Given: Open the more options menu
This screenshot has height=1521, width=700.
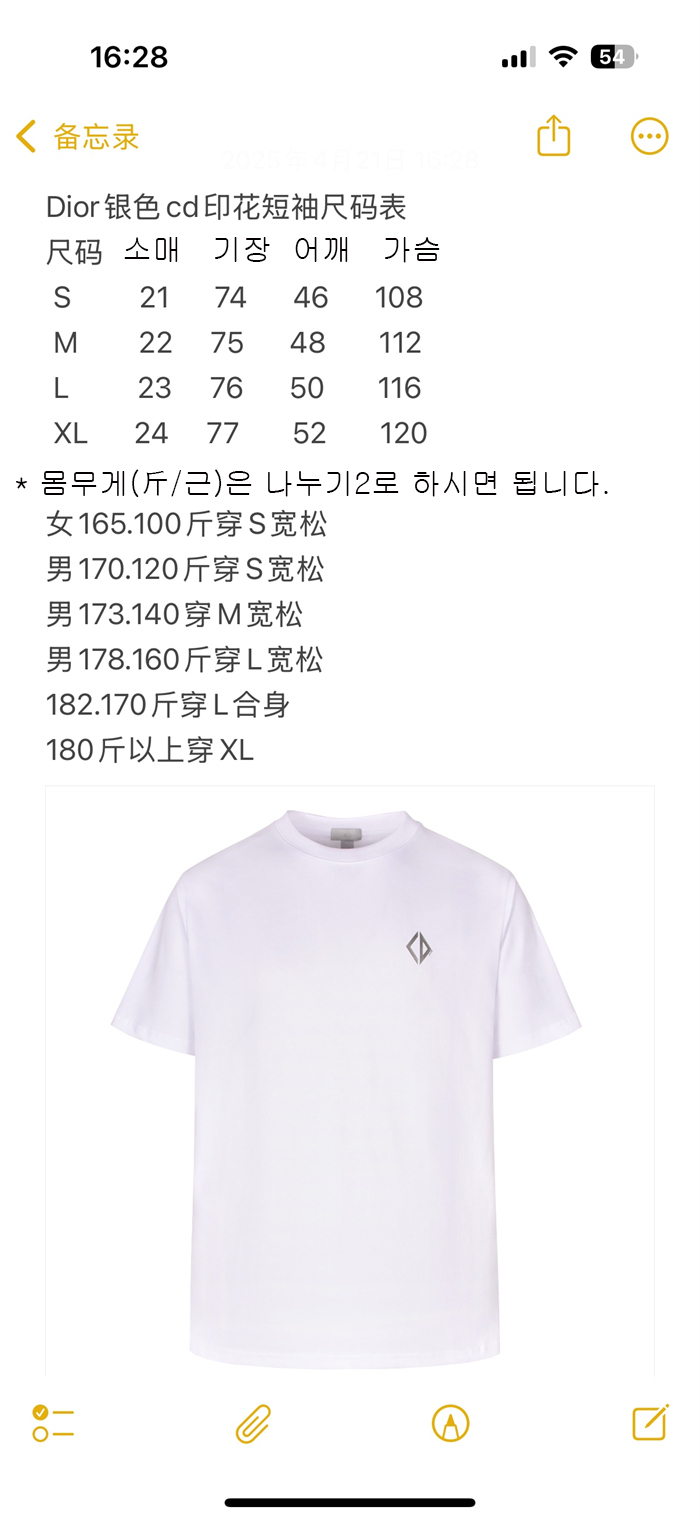Looking at the screenshot, I should point(649,136).
